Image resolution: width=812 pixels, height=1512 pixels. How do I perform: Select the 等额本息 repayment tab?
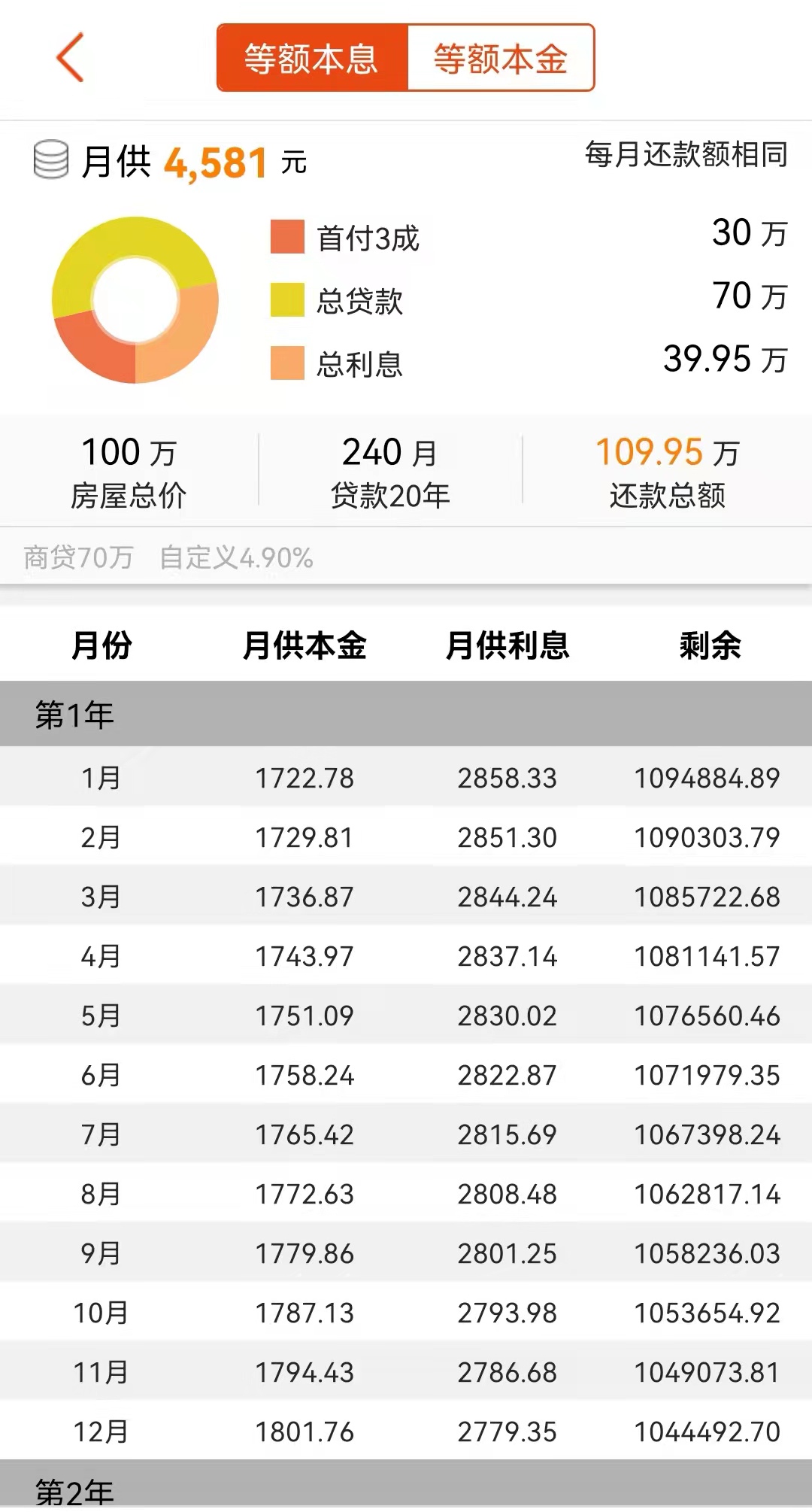pos(312,59)
